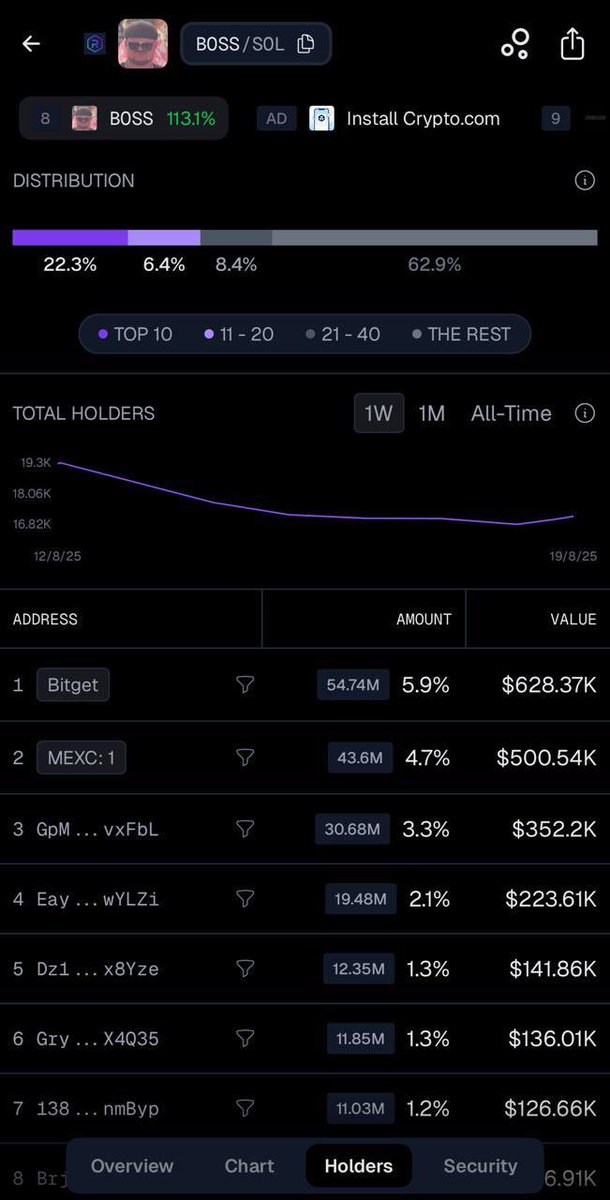
Task: Share this token page
Action: tap(572, 44)
